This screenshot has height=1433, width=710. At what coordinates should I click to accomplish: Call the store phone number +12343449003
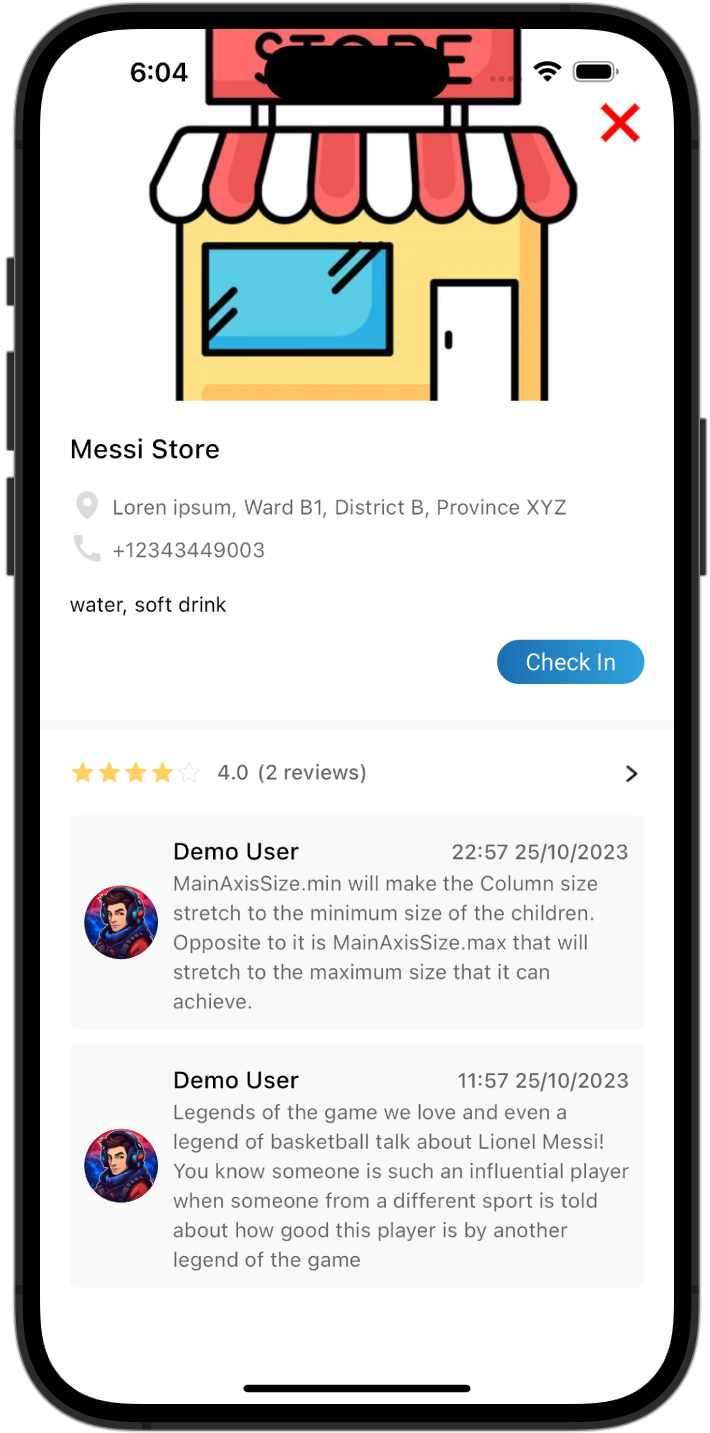pyautogui.click(x=188, y=550)
